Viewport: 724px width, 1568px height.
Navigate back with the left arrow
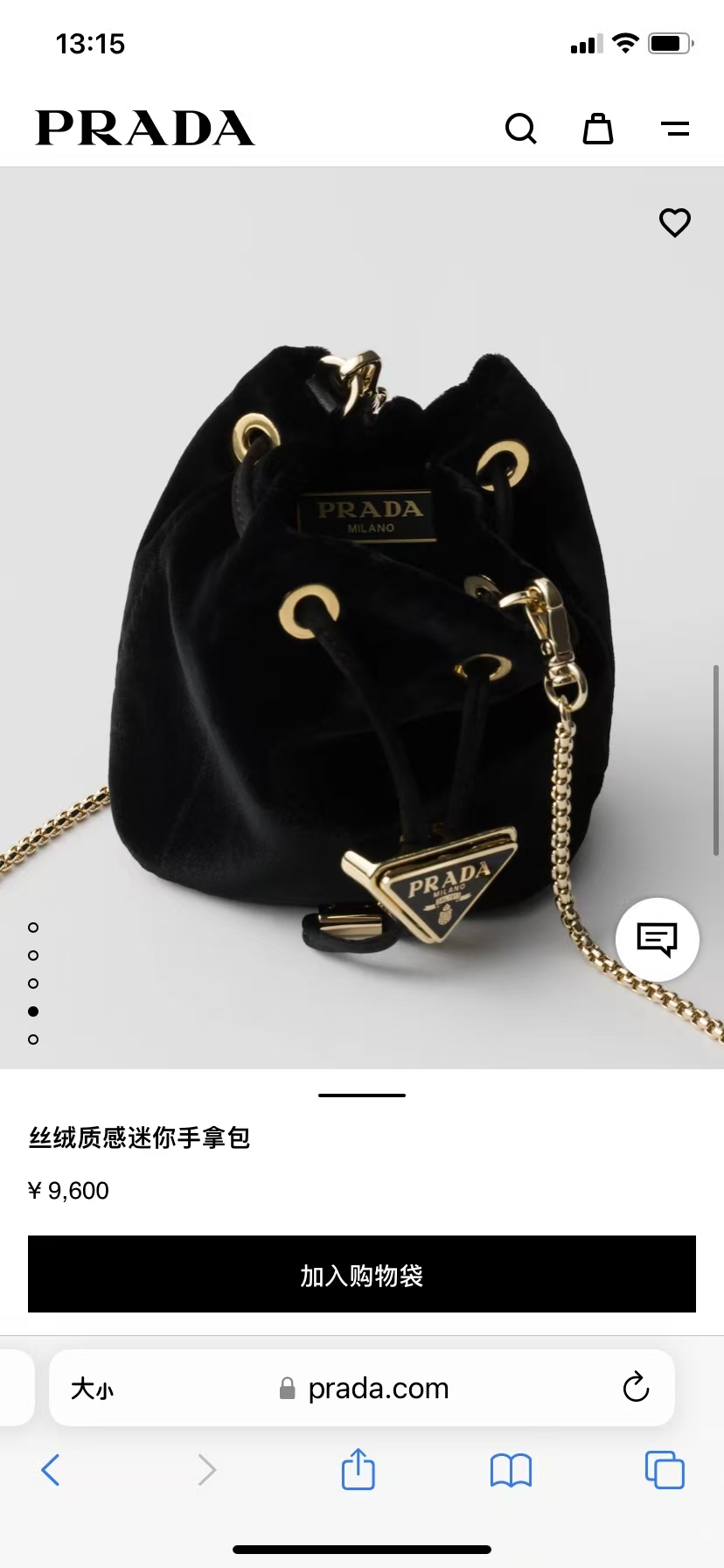coord(50,1470)
